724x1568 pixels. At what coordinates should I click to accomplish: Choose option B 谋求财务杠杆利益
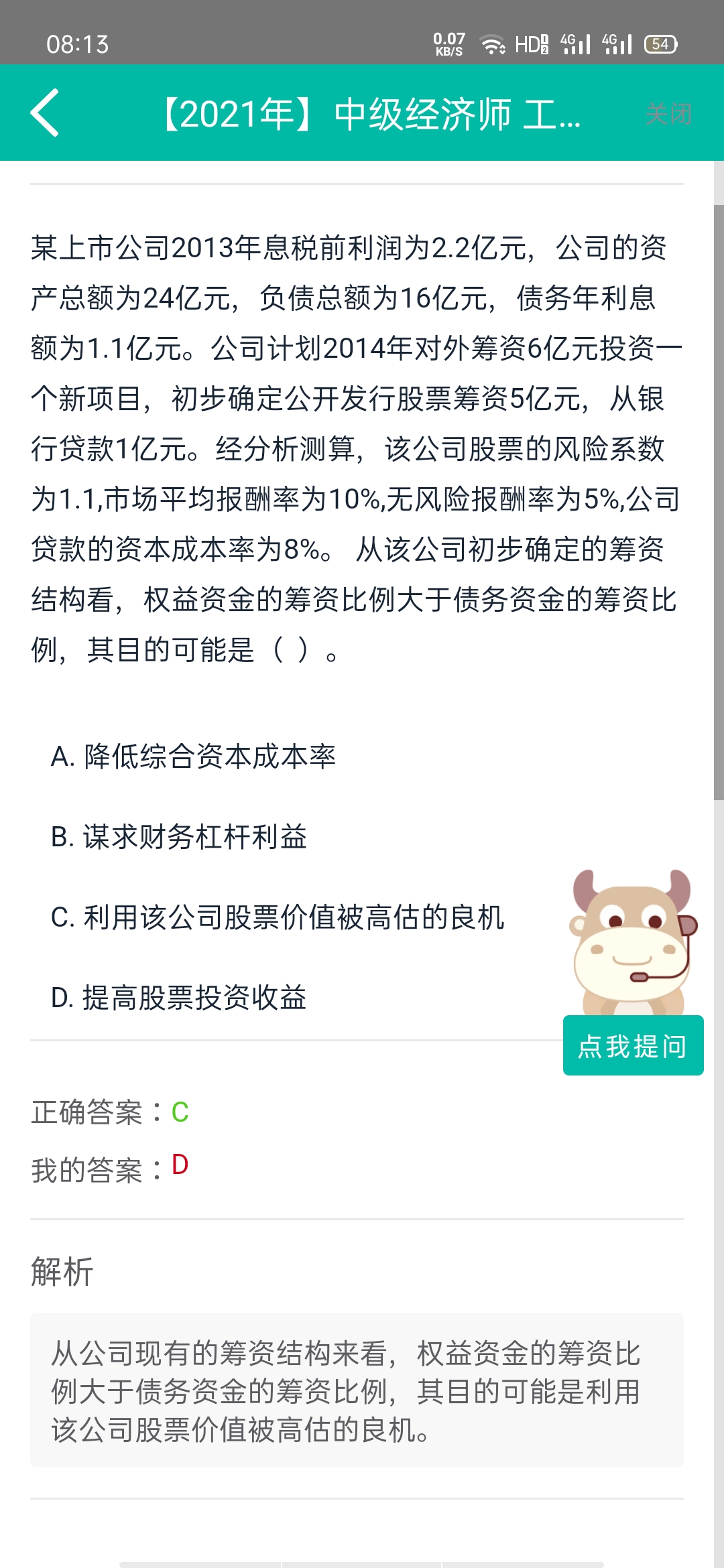click(179, 837)
